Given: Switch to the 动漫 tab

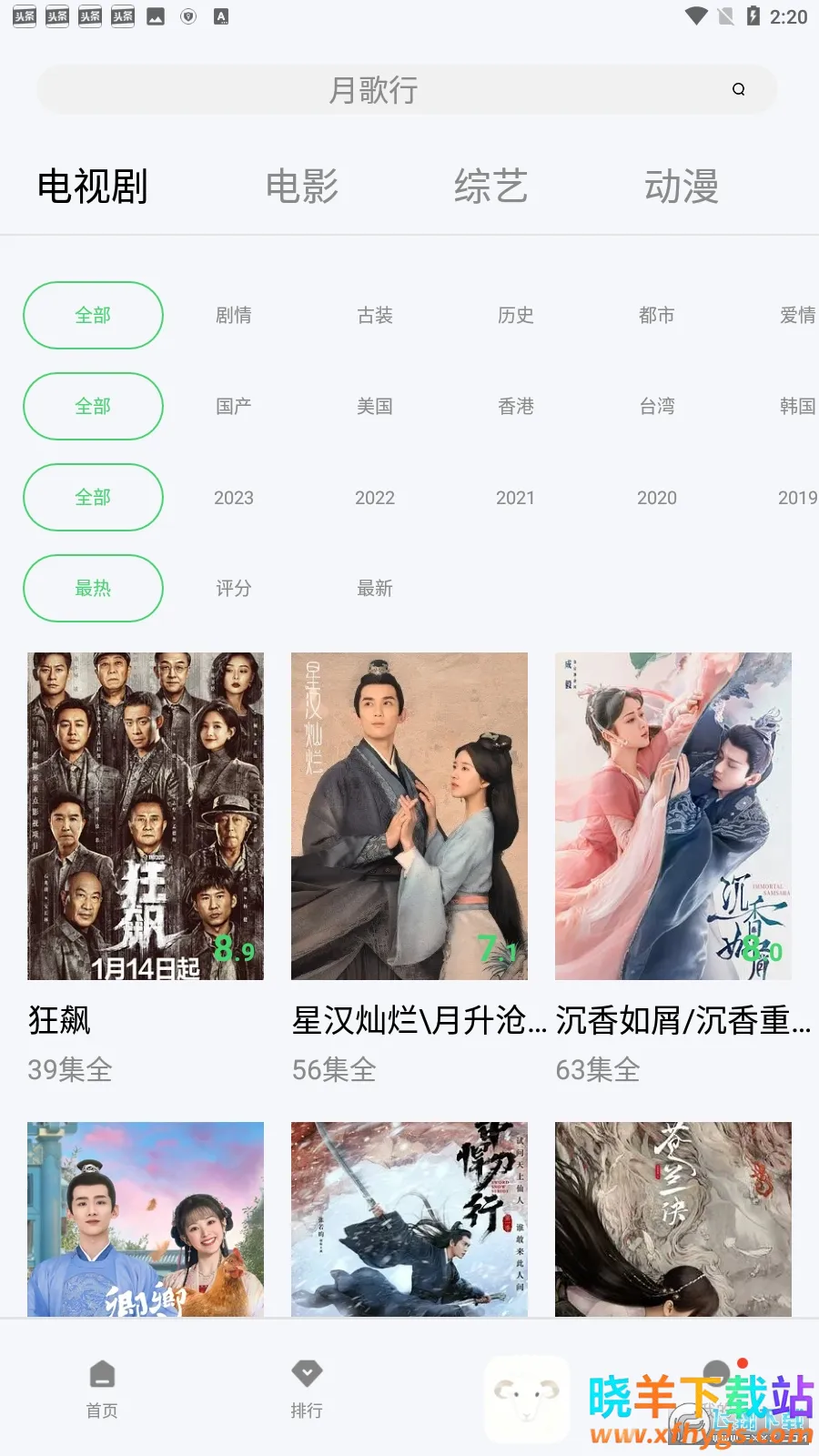Looking at the screenshot, I should 682,187.
